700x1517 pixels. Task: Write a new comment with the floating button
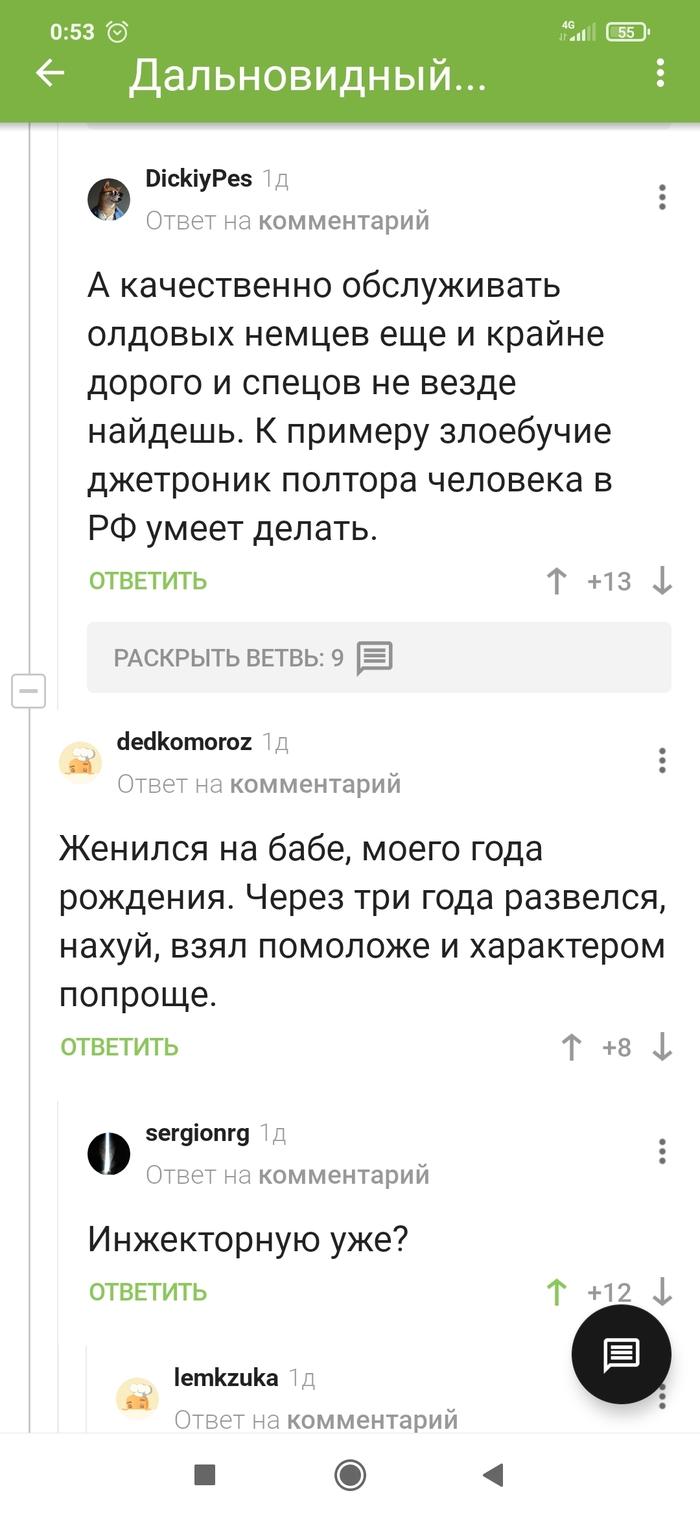620,1355
